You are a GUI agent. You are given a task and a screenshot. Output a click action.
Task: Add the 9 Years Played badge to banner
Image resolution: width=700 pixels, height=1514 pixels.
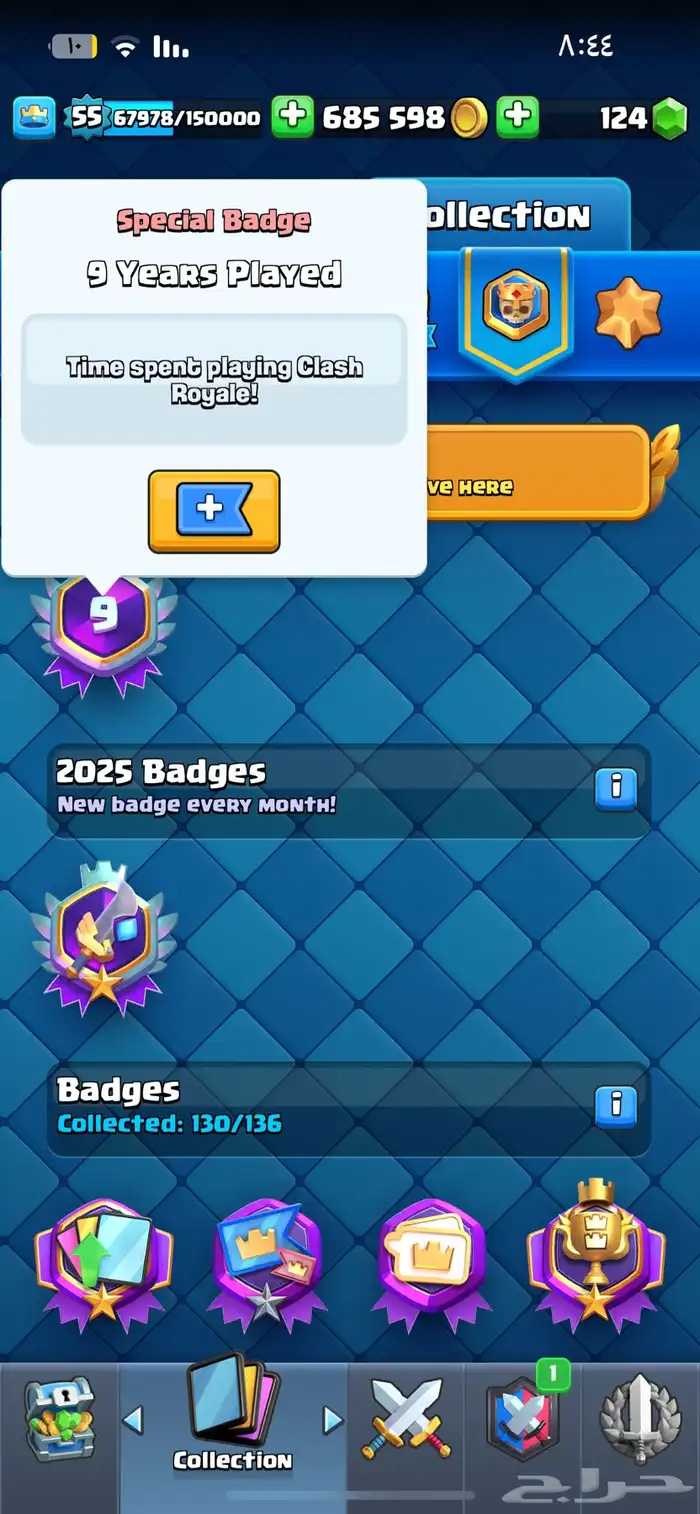213,510
